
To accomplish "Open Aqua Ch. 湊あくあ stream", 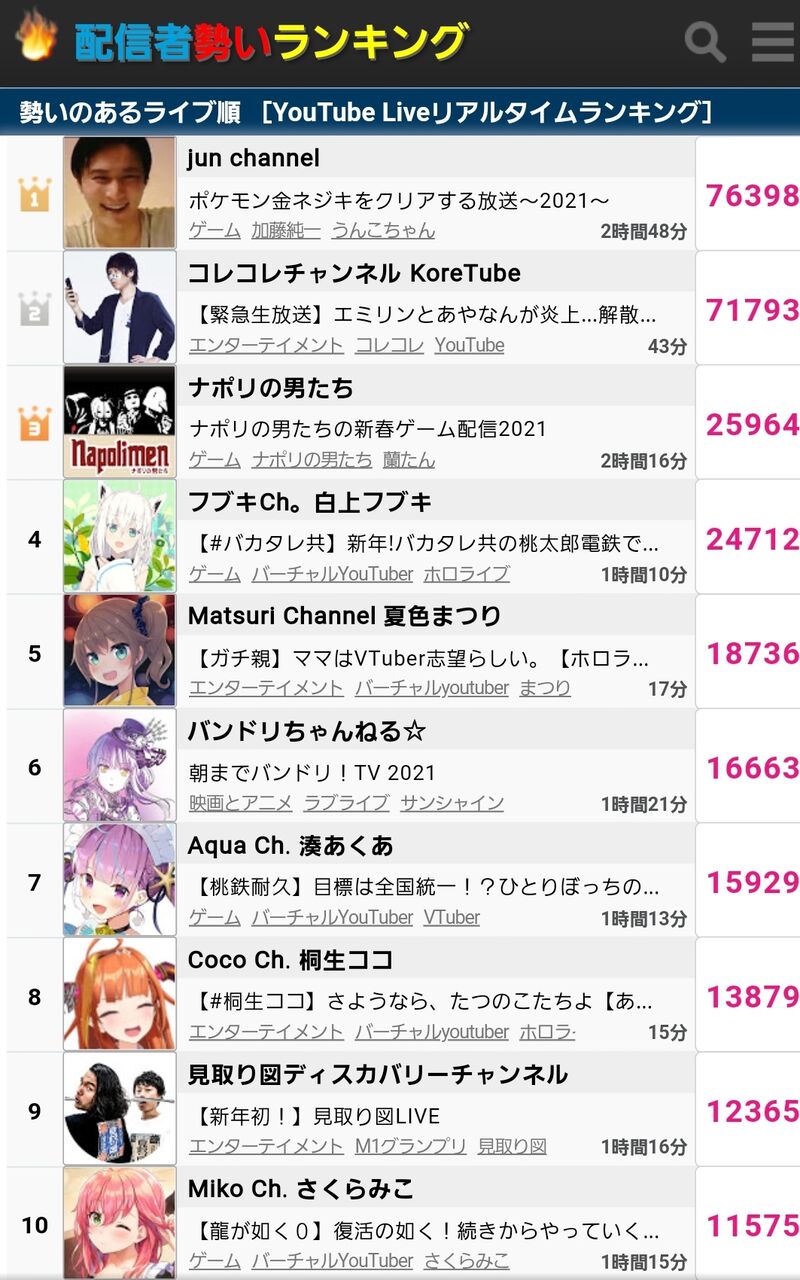I will pyautogui.click(x=291, y=845).
